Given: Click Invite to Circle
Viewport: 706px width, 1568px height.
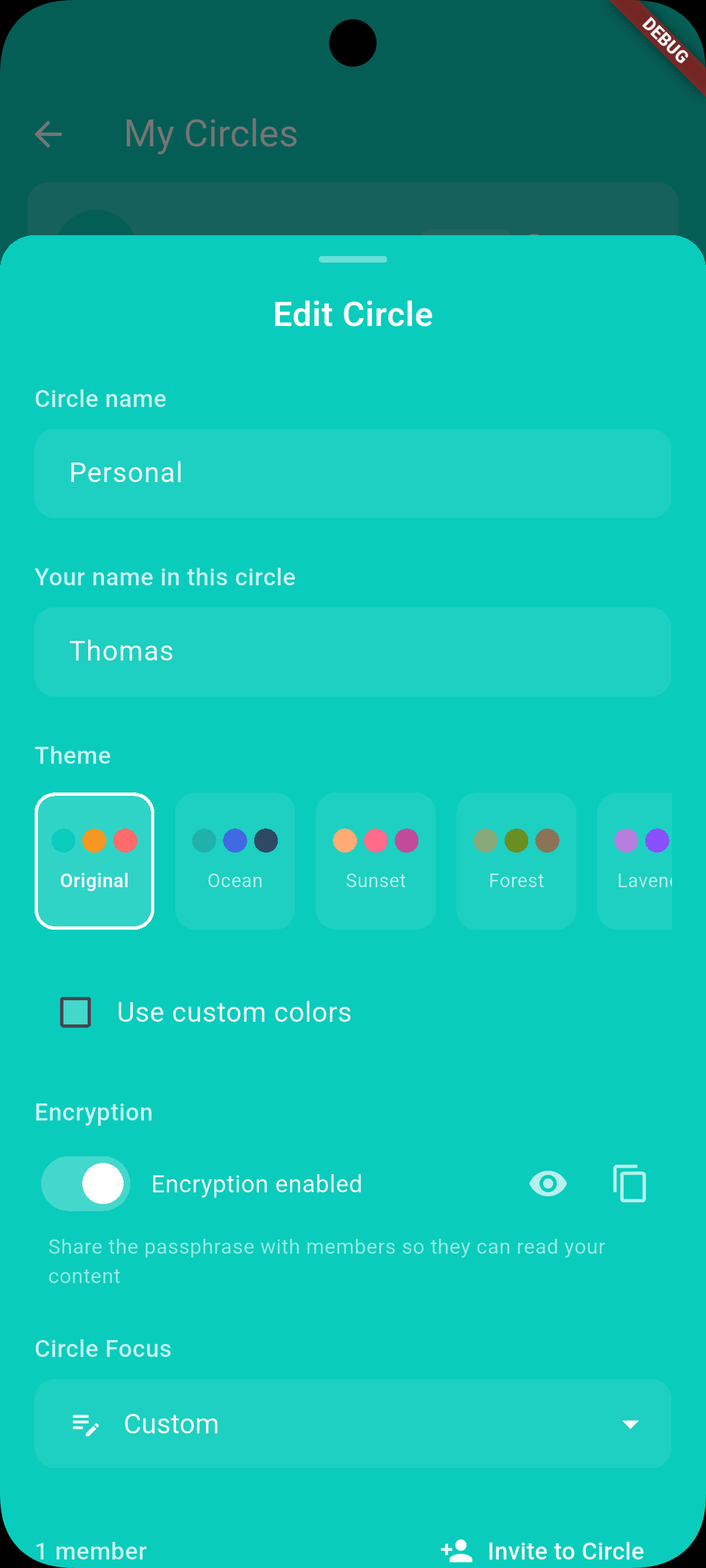Looking at the screenshot, I should tap(565, 1551).
